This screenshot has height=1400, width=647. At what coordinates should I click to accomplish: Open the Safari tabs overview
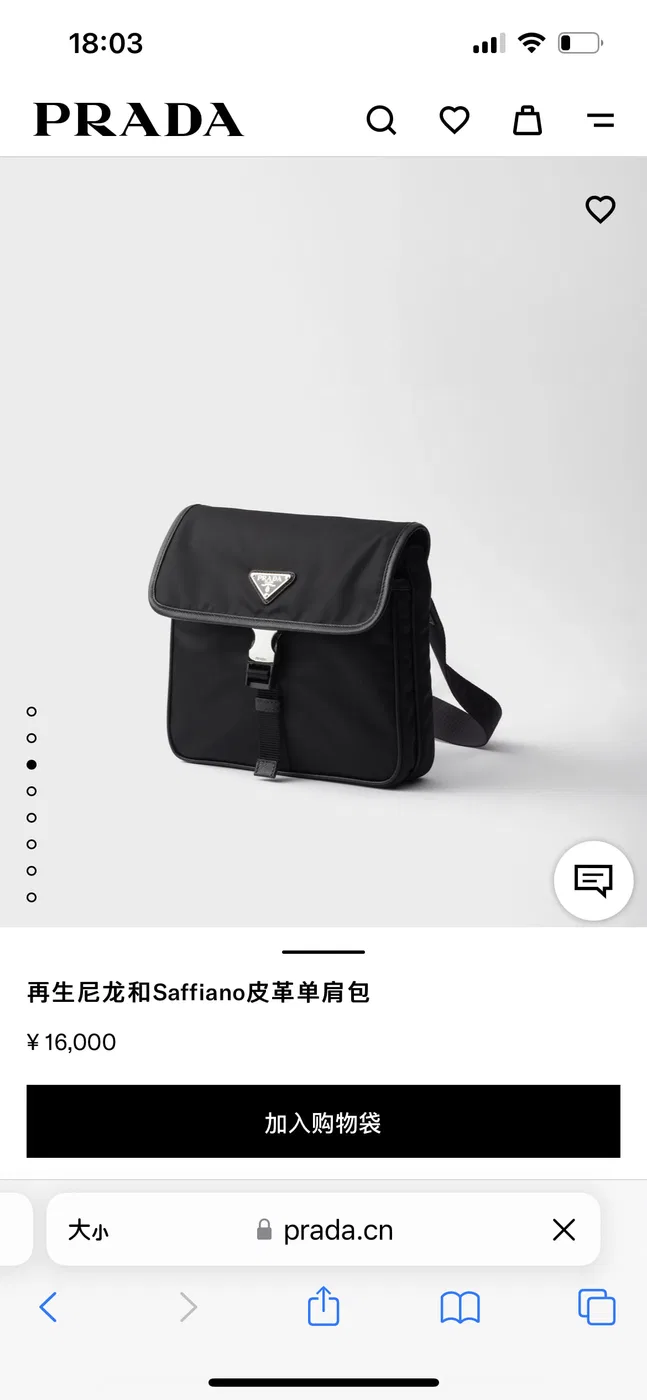point(597,1307)
